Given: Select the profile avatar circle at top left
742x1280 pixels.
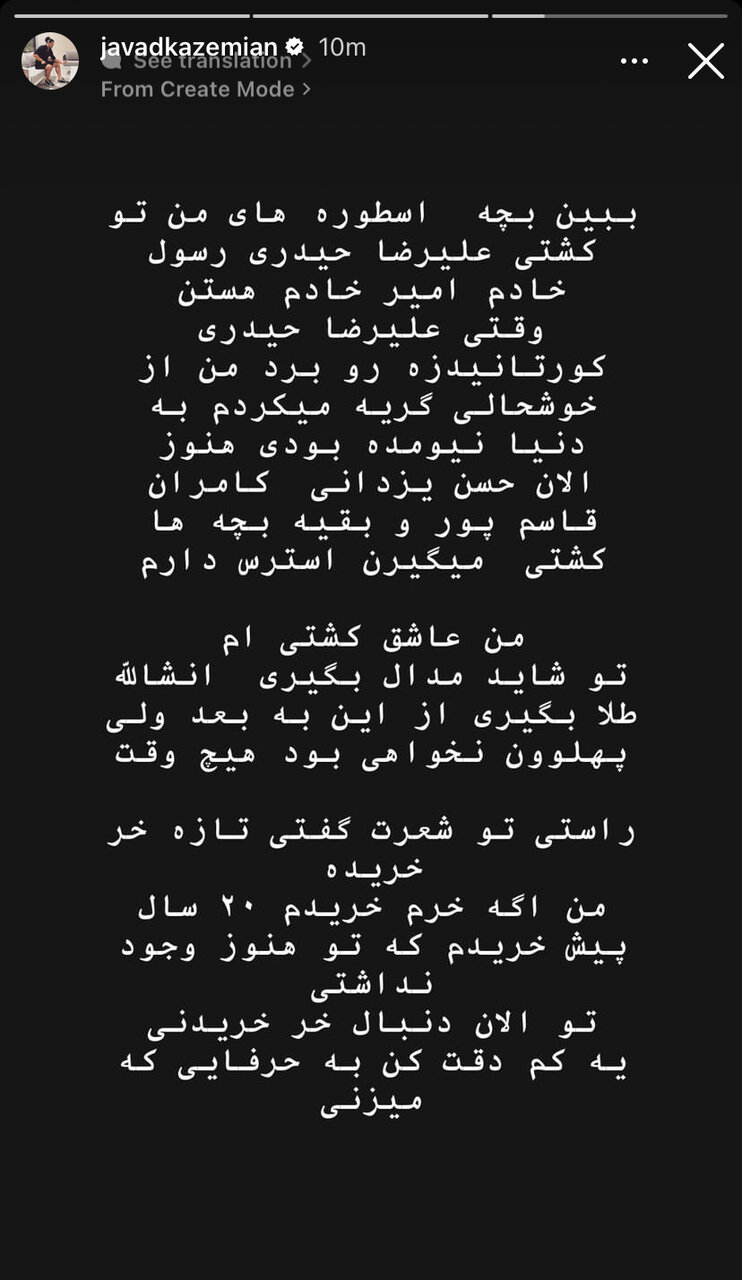Looking at the screenshot, I should point(49,57).
